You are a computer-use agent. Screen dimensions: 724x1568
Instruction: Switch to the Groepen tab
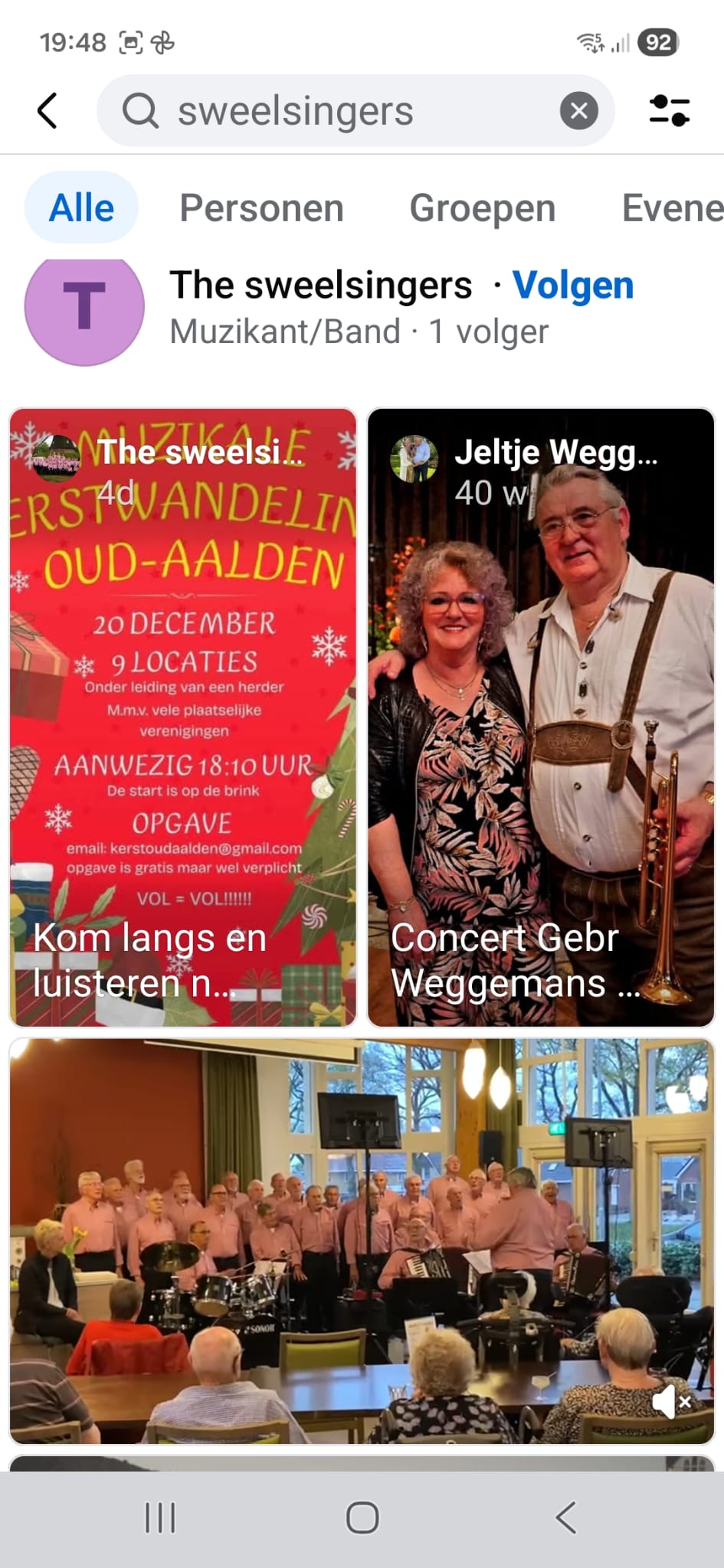pyautogui.click(x=482, y=208)
